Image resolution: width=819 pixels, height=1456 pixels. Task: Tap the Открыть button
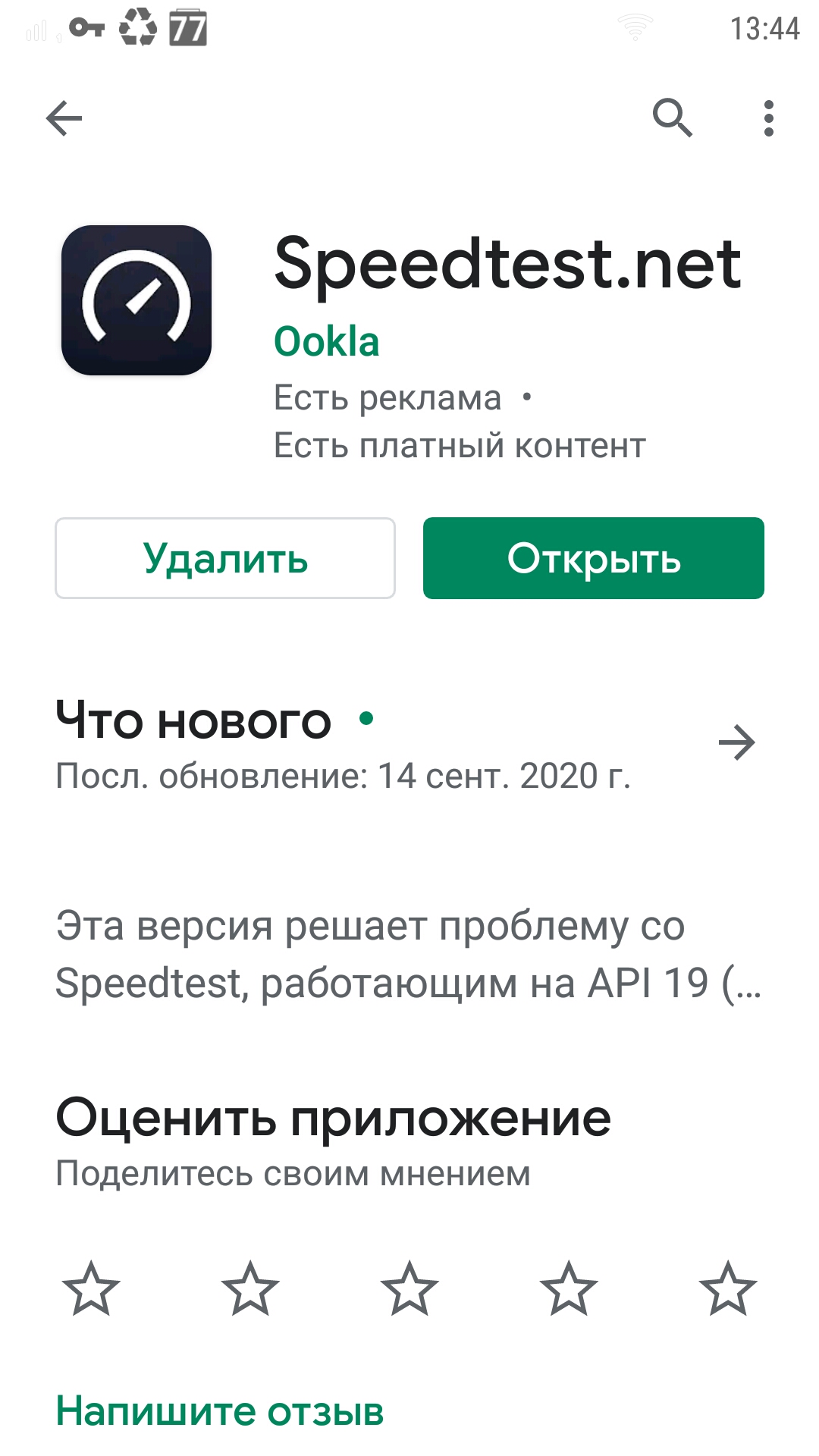593,559
